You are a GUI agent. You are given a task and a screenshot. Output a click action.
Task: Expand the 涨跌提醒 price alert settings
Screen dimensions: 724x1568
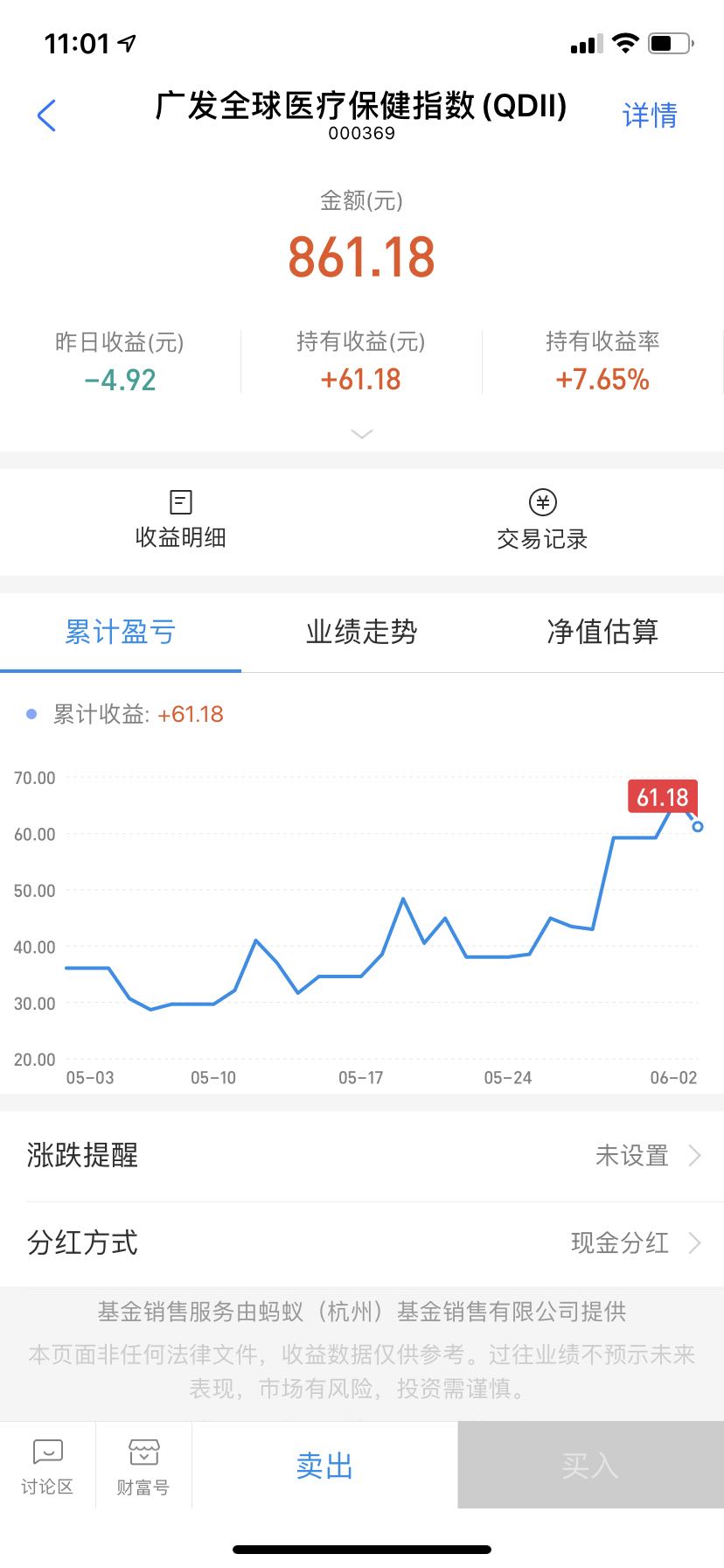362,1155
